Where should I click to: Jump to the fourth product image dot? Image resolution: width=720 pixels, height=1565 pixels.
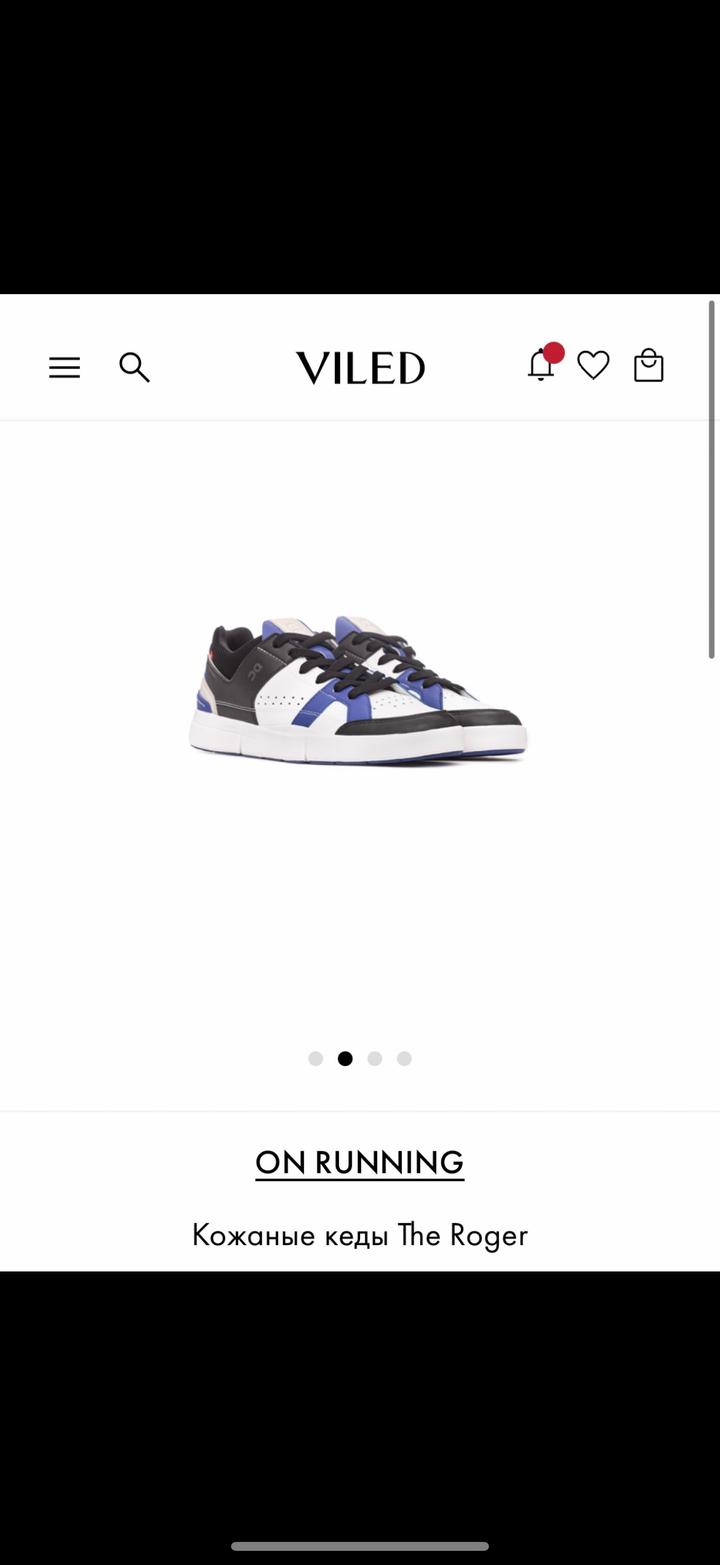point(404,1059)
